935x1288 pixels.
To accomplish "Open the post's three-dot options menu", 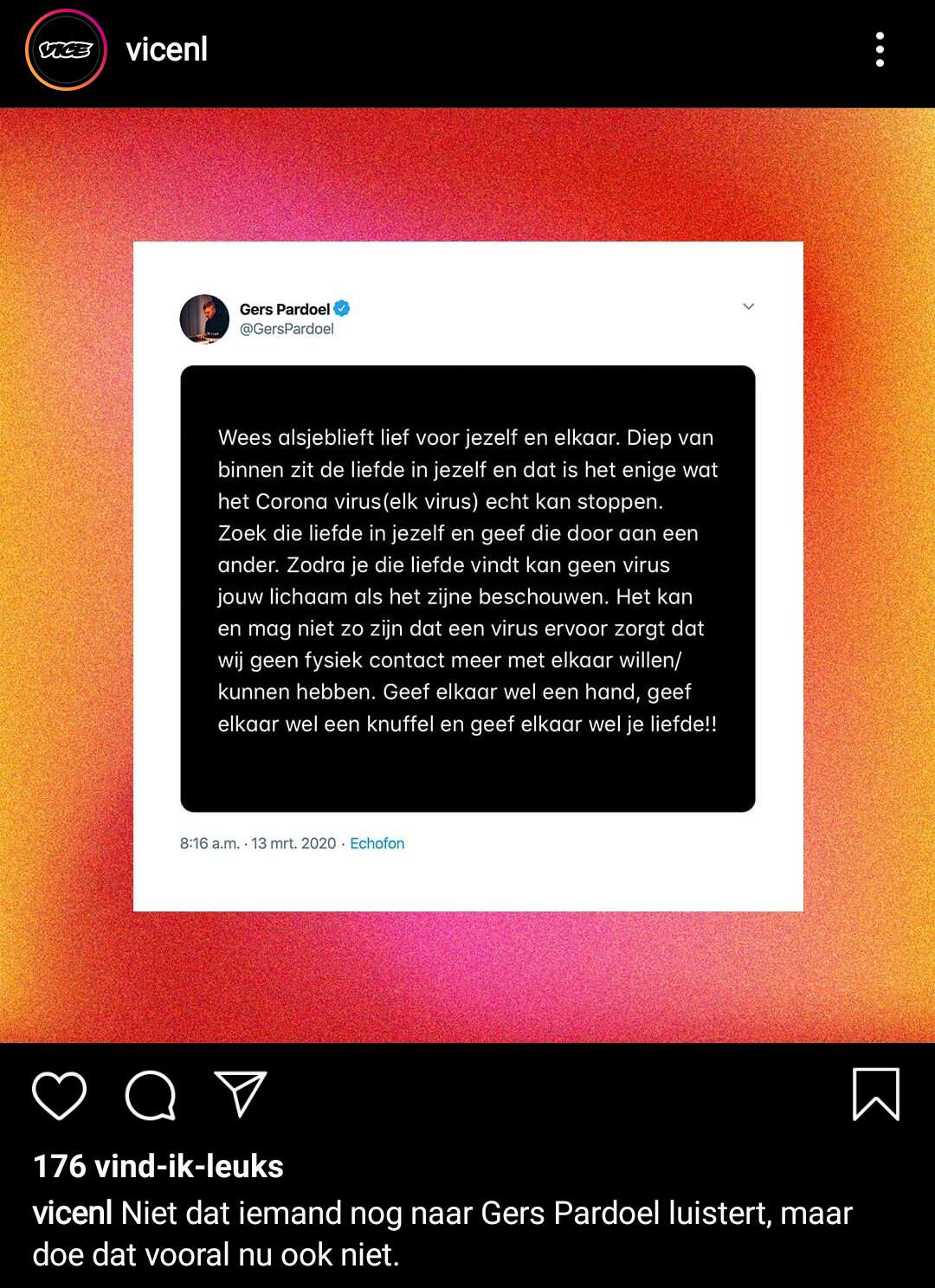I will coord(880,50).
